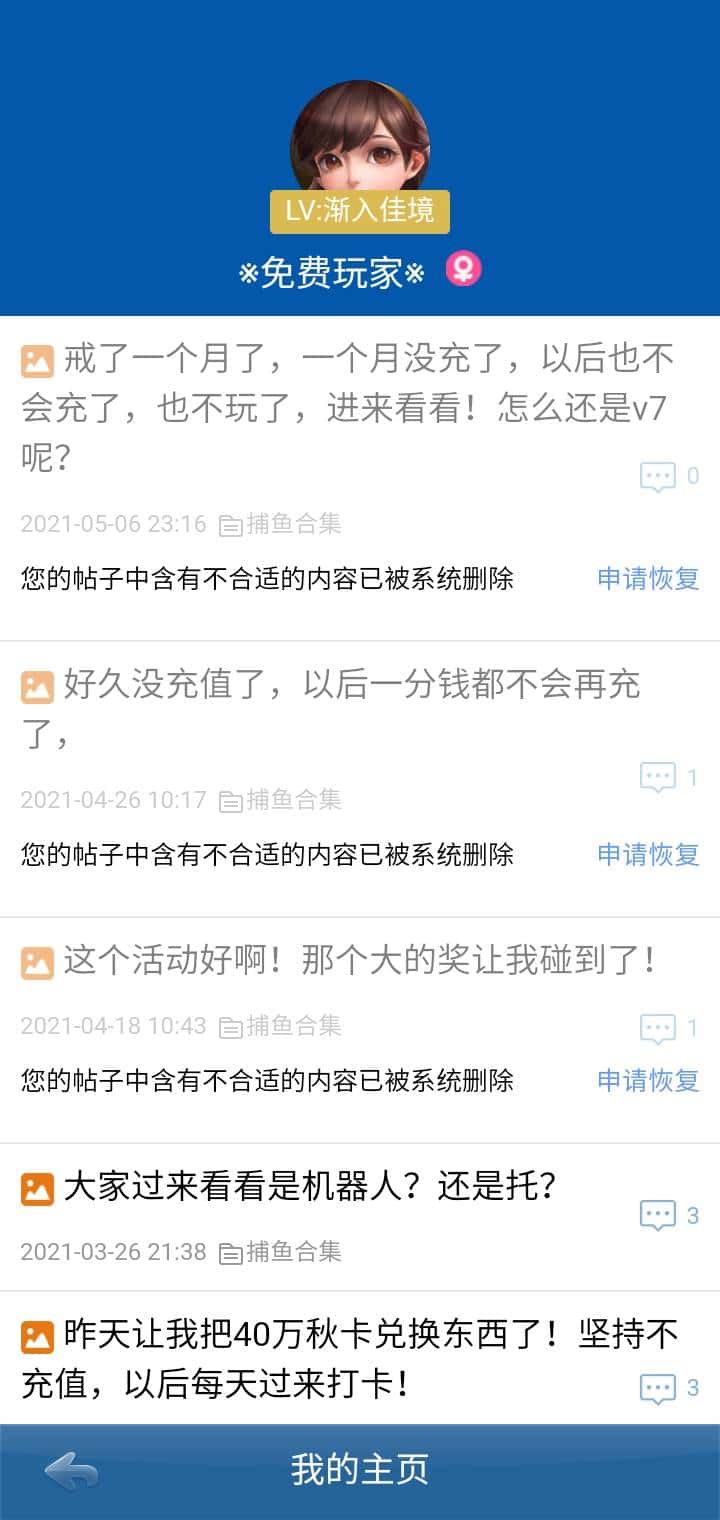
Task: Open the comment icon on the 好久没充值 post
Action: click(x=658, y=776)
